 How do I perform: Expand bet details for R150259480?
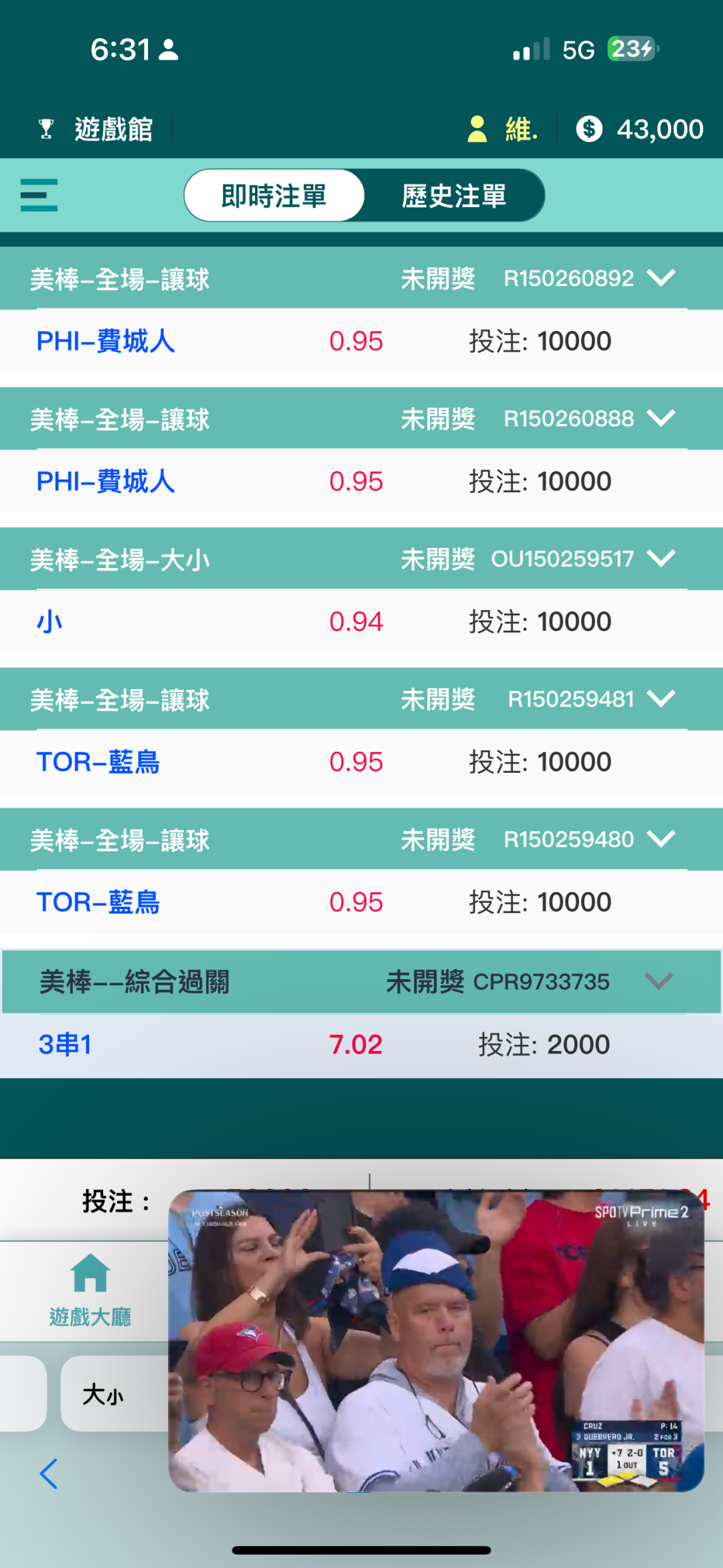(x=661, y=839)
